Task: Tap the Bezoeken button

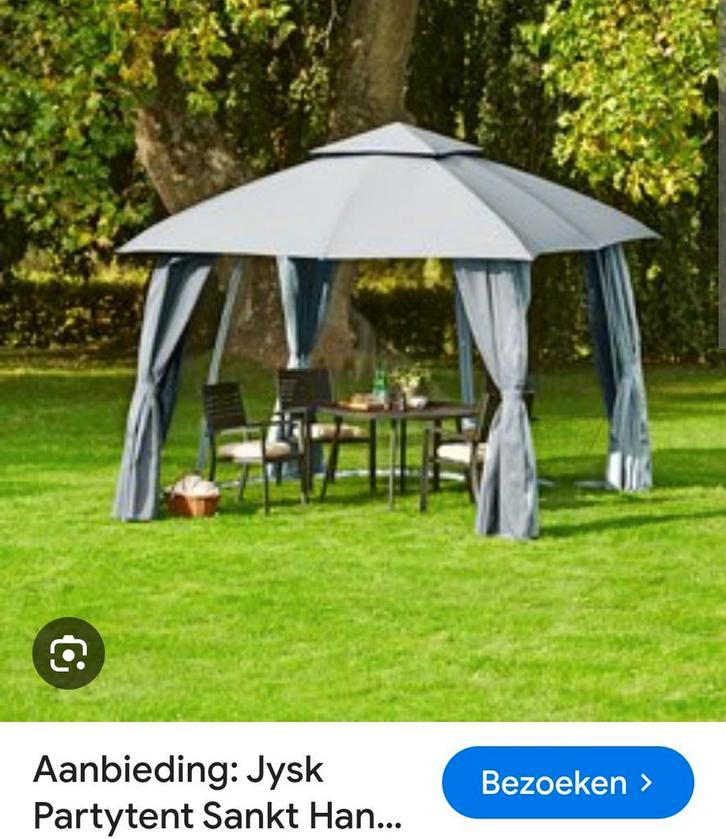Action: tap(567, 782)
